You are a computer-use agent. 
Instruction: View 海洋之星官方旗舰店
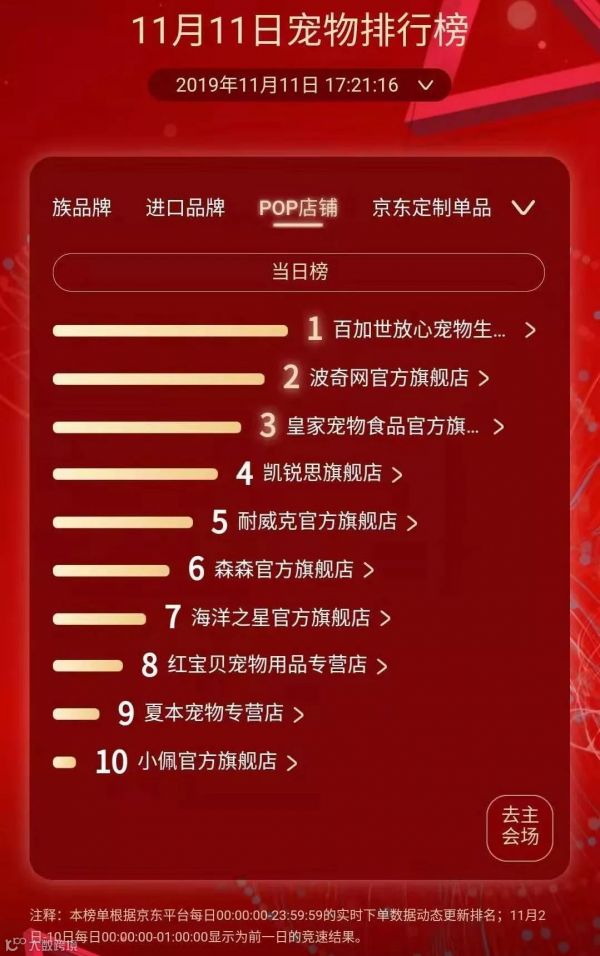pyautogui.click(x=283, y=617)
